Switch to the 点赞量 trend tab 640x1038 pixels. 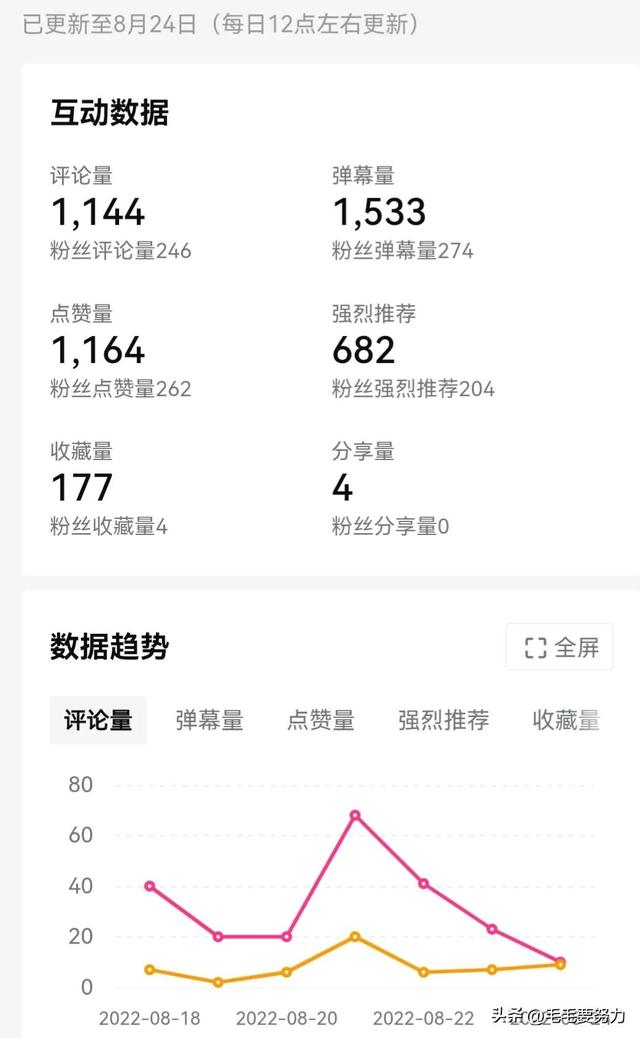tap(321, 720)
